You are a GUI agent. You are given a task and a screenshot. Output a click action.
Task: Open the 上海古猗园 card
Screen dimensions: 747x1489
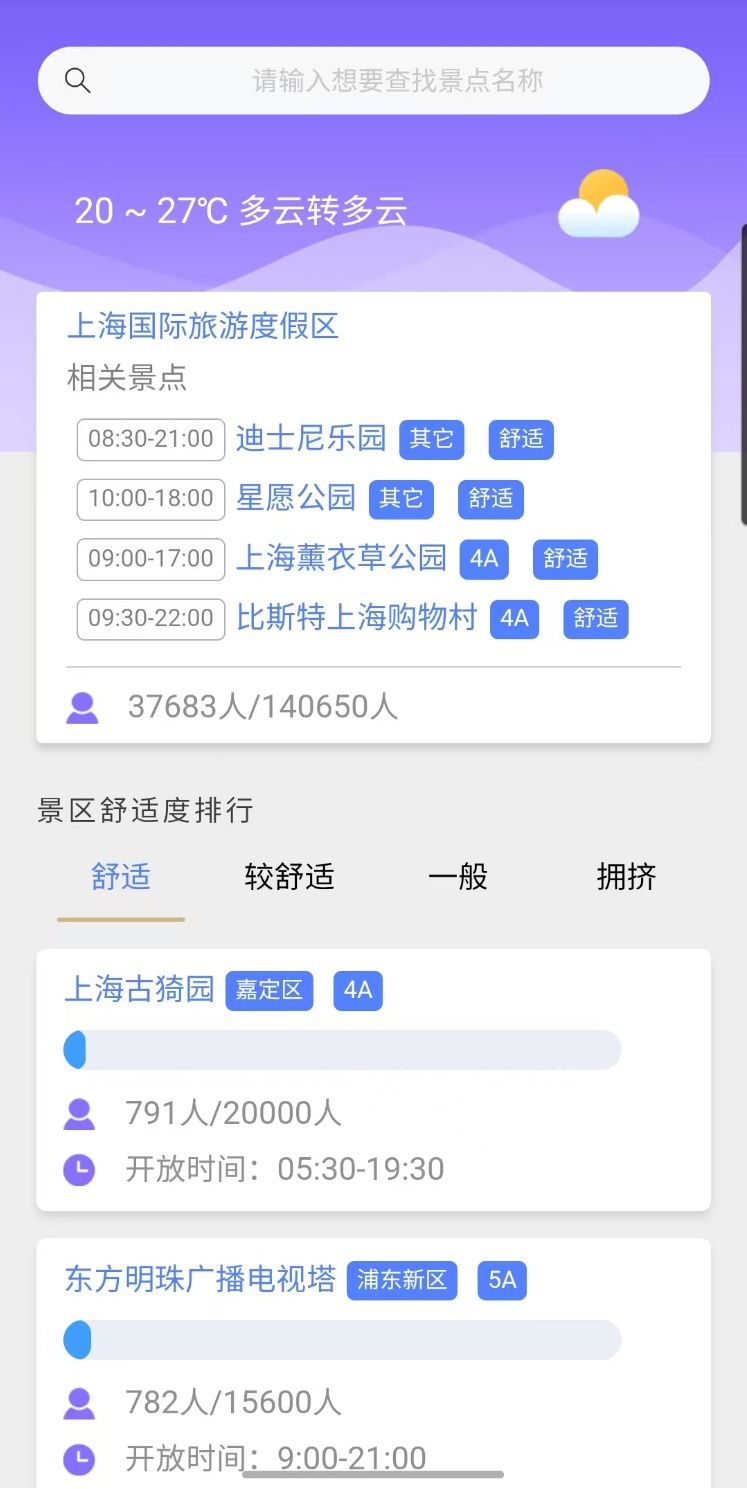coord(373,1080)
